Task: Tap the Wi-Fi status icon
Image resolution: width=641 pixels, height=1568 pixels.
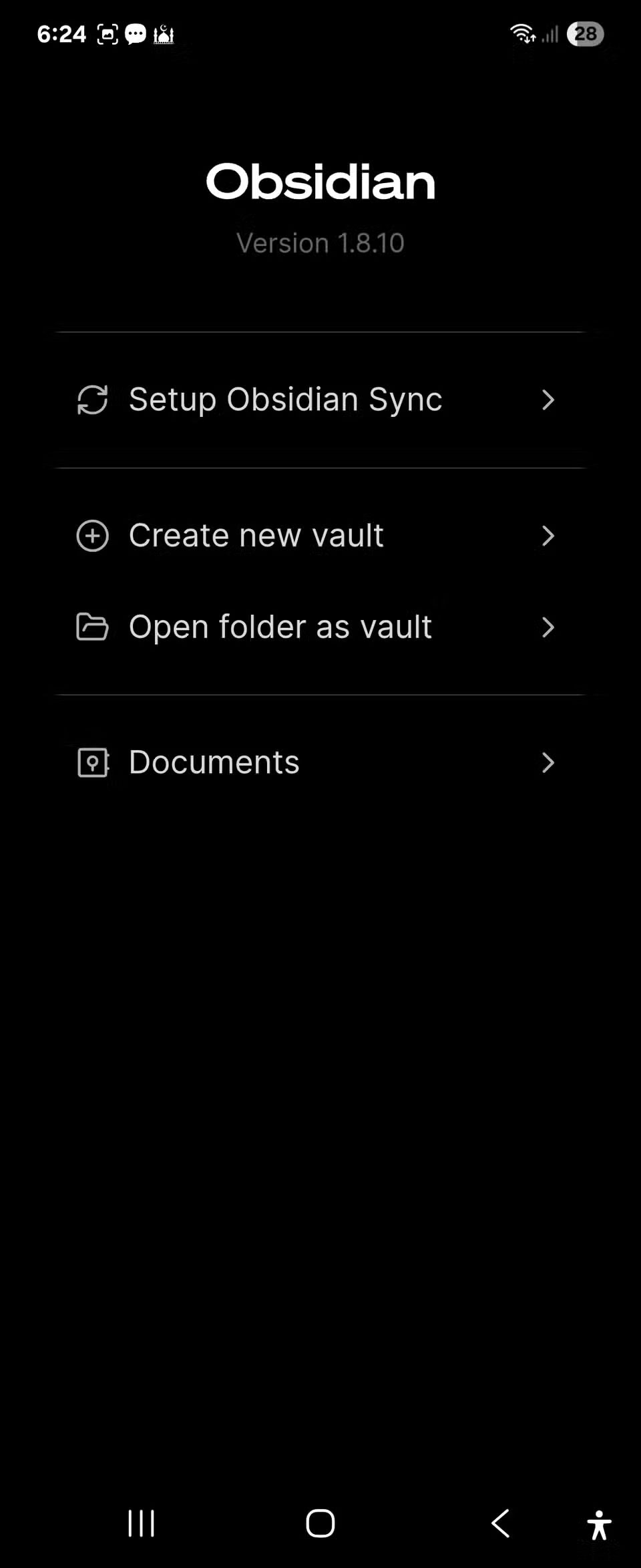Action: tap(521, 33)
